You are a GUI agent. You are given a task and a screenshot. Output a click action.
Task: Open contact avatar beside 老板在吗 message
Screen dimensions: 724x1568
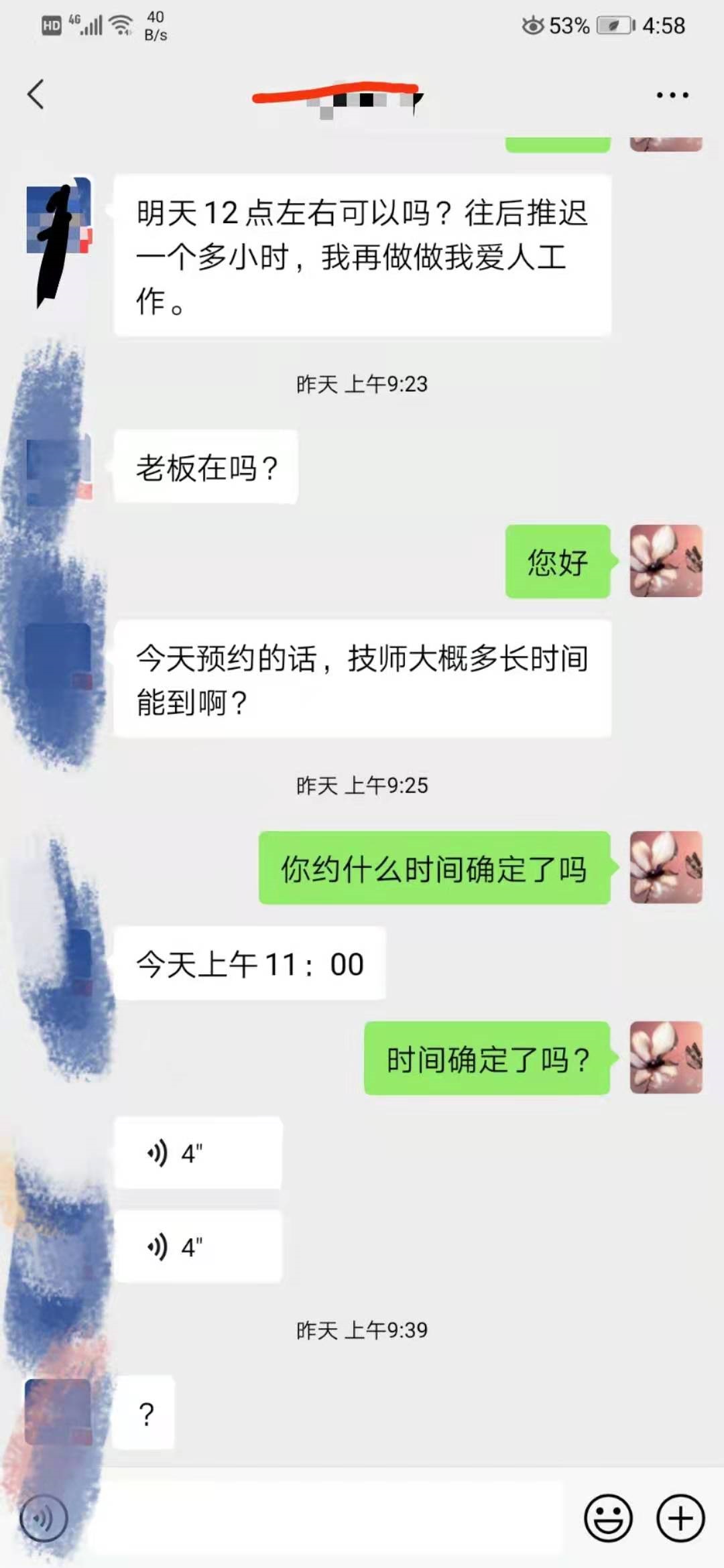coord(59,467)
